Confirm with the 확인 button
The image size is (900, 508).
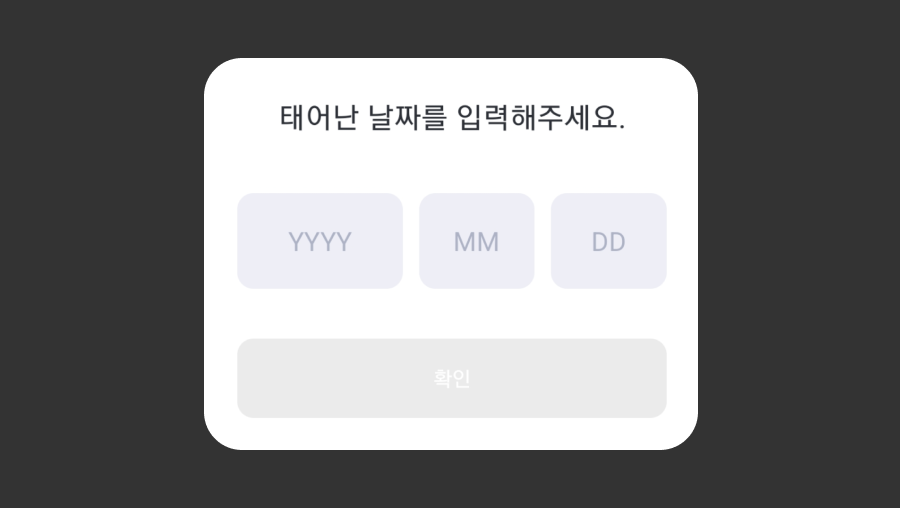451,378
